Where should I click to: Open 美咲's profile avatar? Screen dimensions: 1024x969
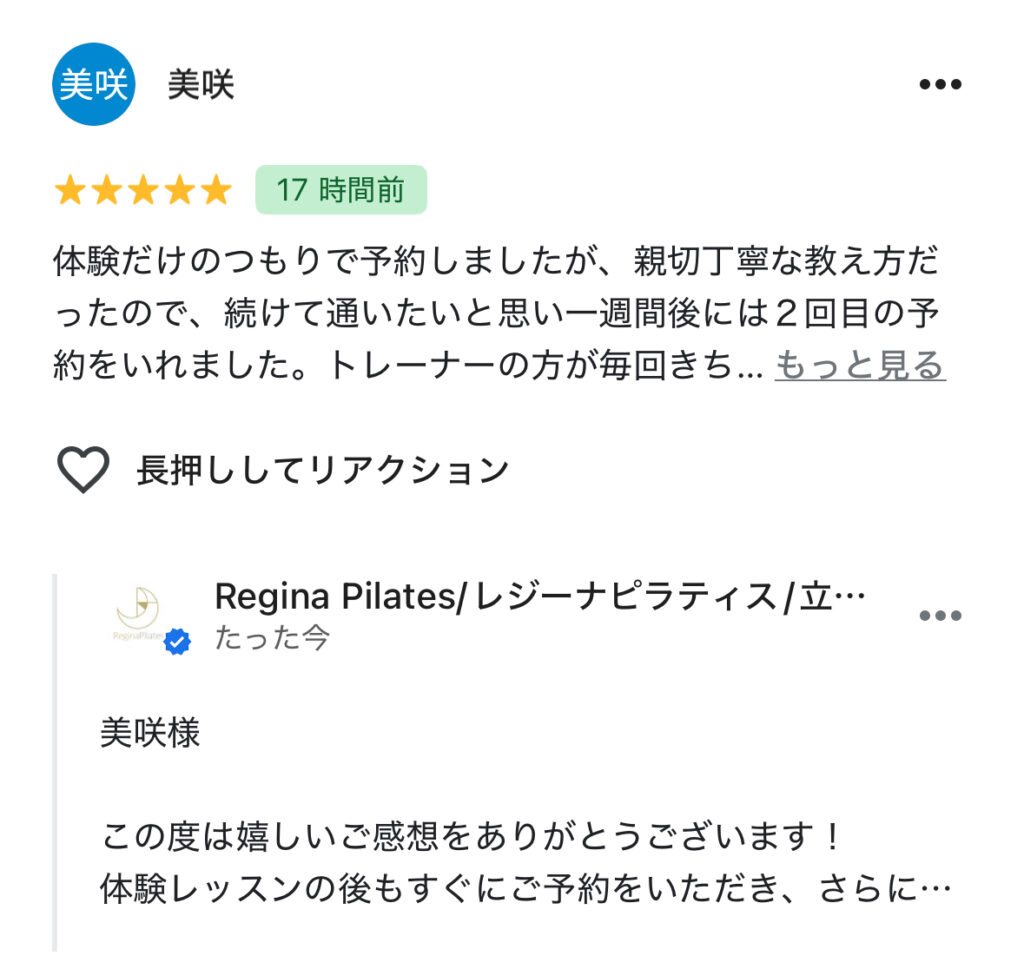tap(93, 85)
